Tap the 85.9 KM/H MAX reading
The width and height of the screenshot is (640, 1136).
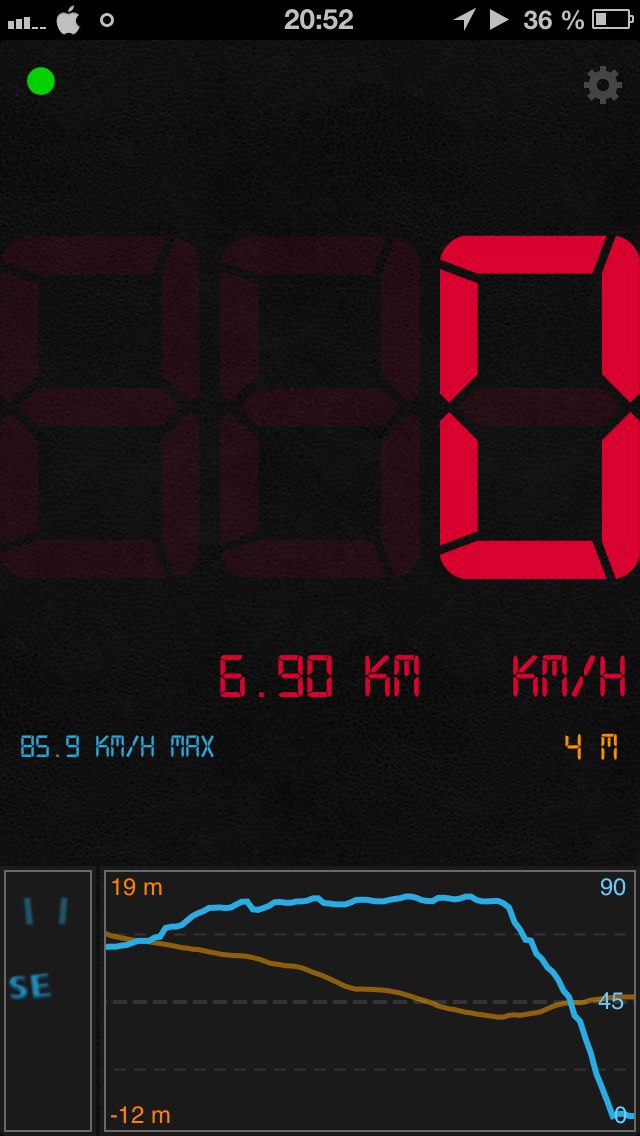pos(117,746)
